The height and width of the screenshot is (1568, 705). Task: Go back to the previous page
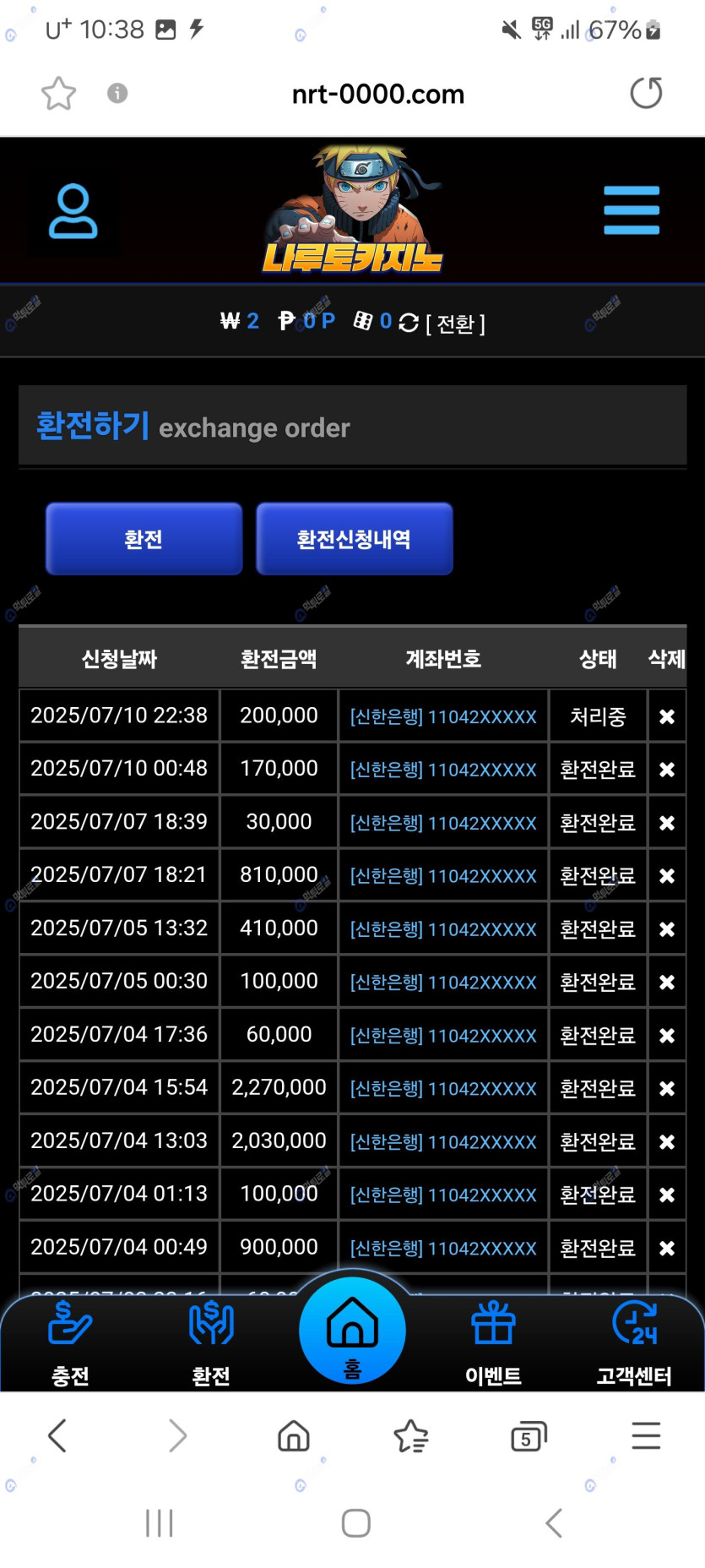point(57,1436)
